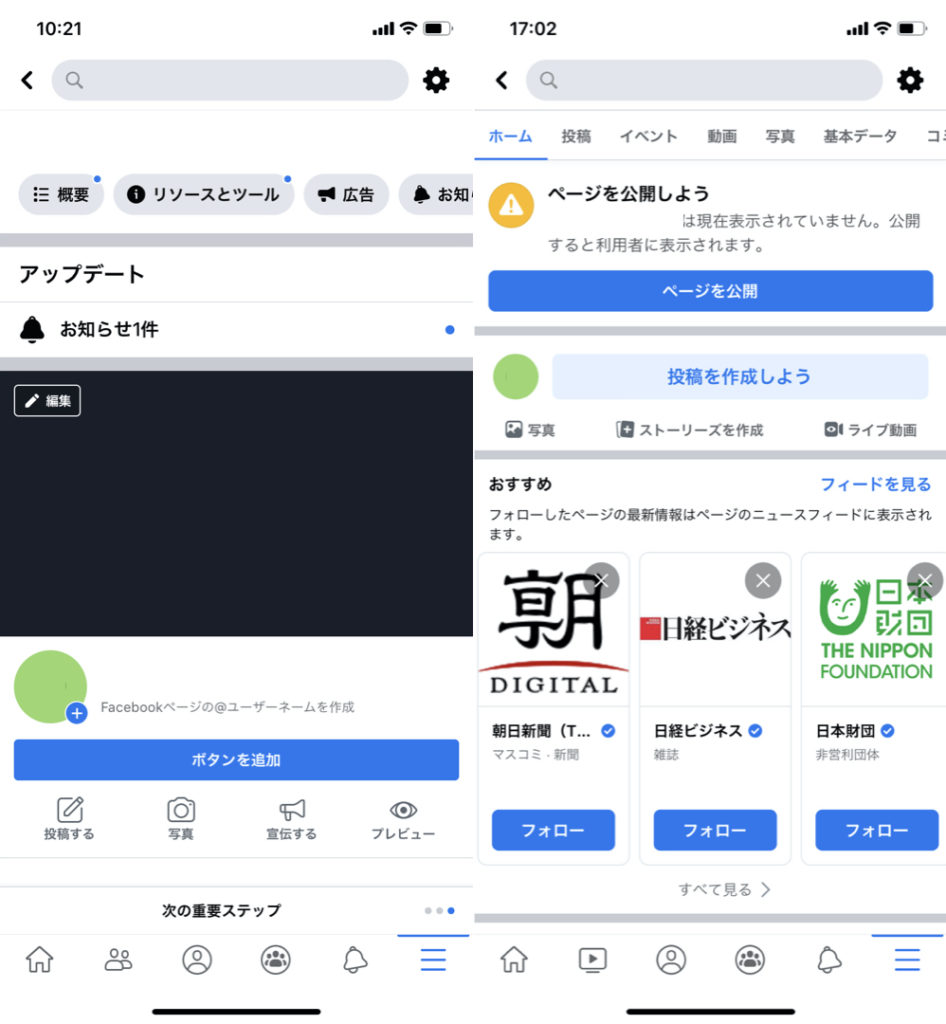
Task: Start a ライブ動画 broadcast
Action: click(870, 430)
